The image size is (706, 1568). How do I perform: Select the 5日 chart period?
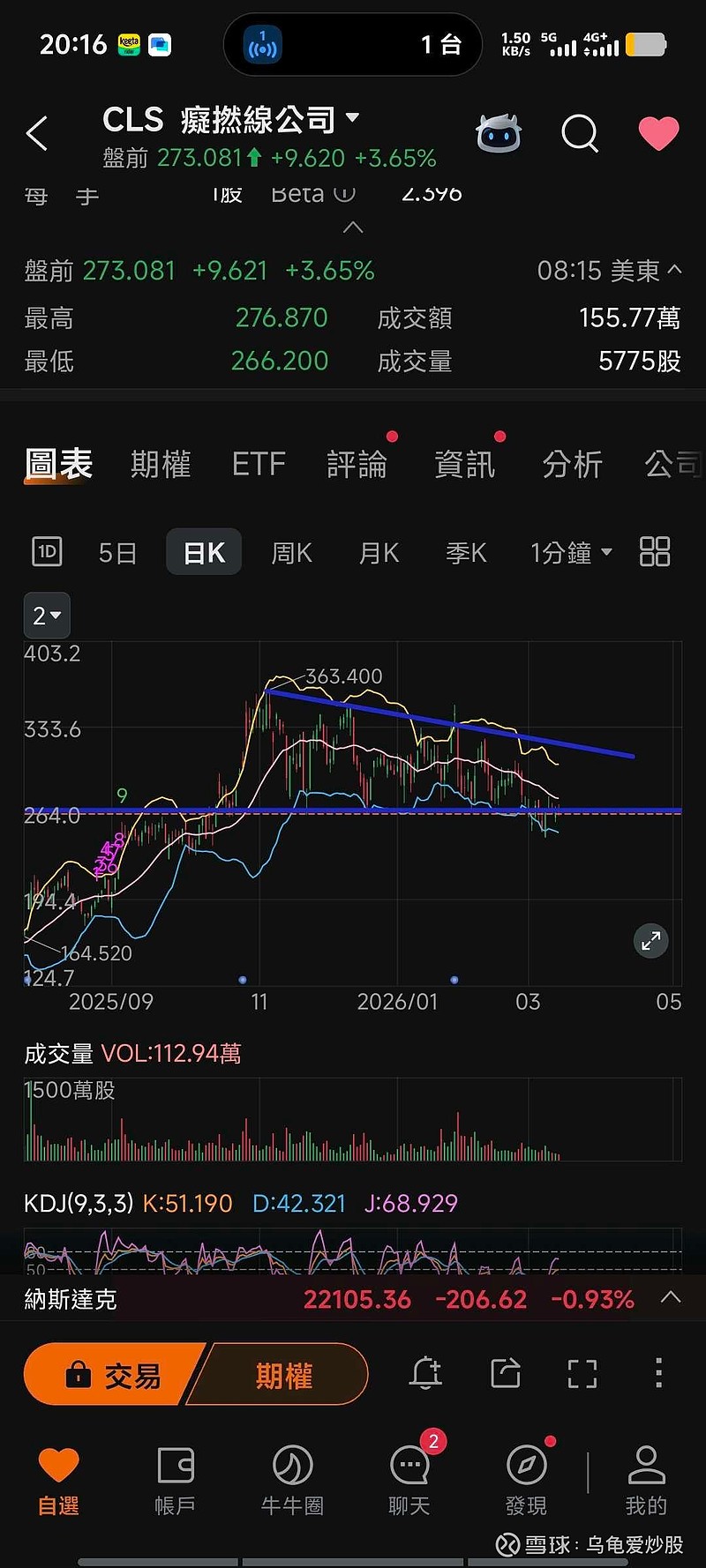tap(117, 553)
